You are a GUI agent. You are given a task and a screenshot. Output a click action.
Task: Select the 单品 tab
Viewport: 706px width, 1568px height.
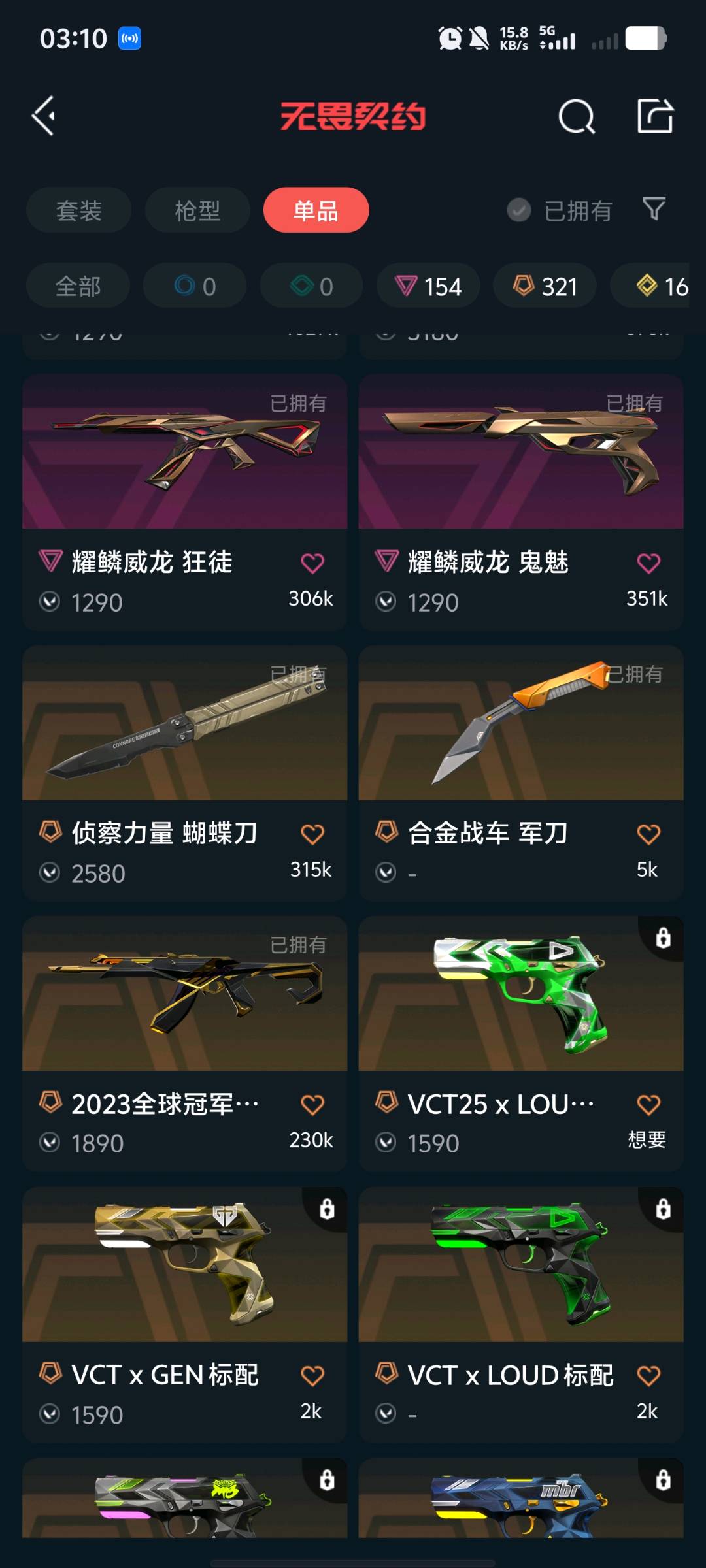point(316,210)
